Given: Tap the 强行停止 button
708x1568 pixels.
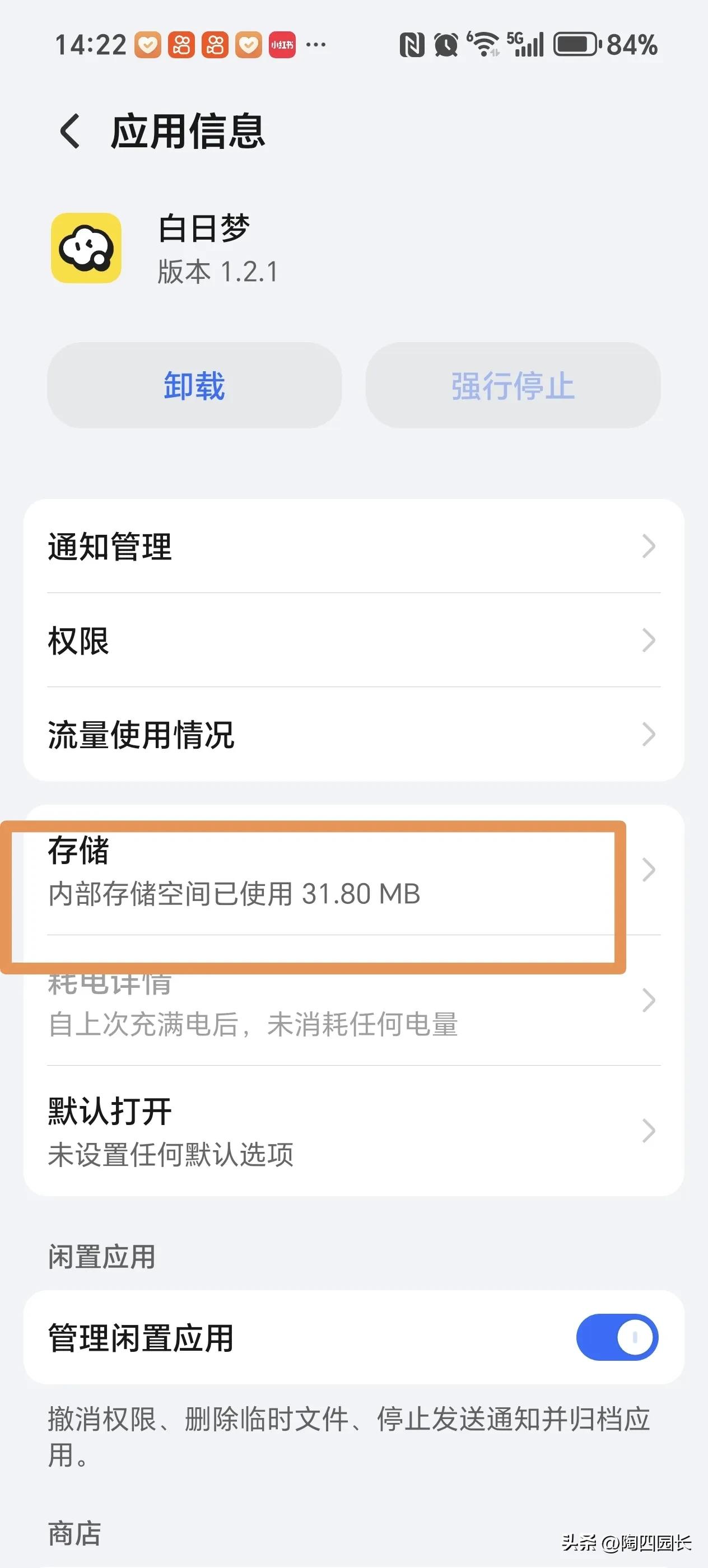Looking at the screenshot, I should pyautogui.click(x=513, y=385).
